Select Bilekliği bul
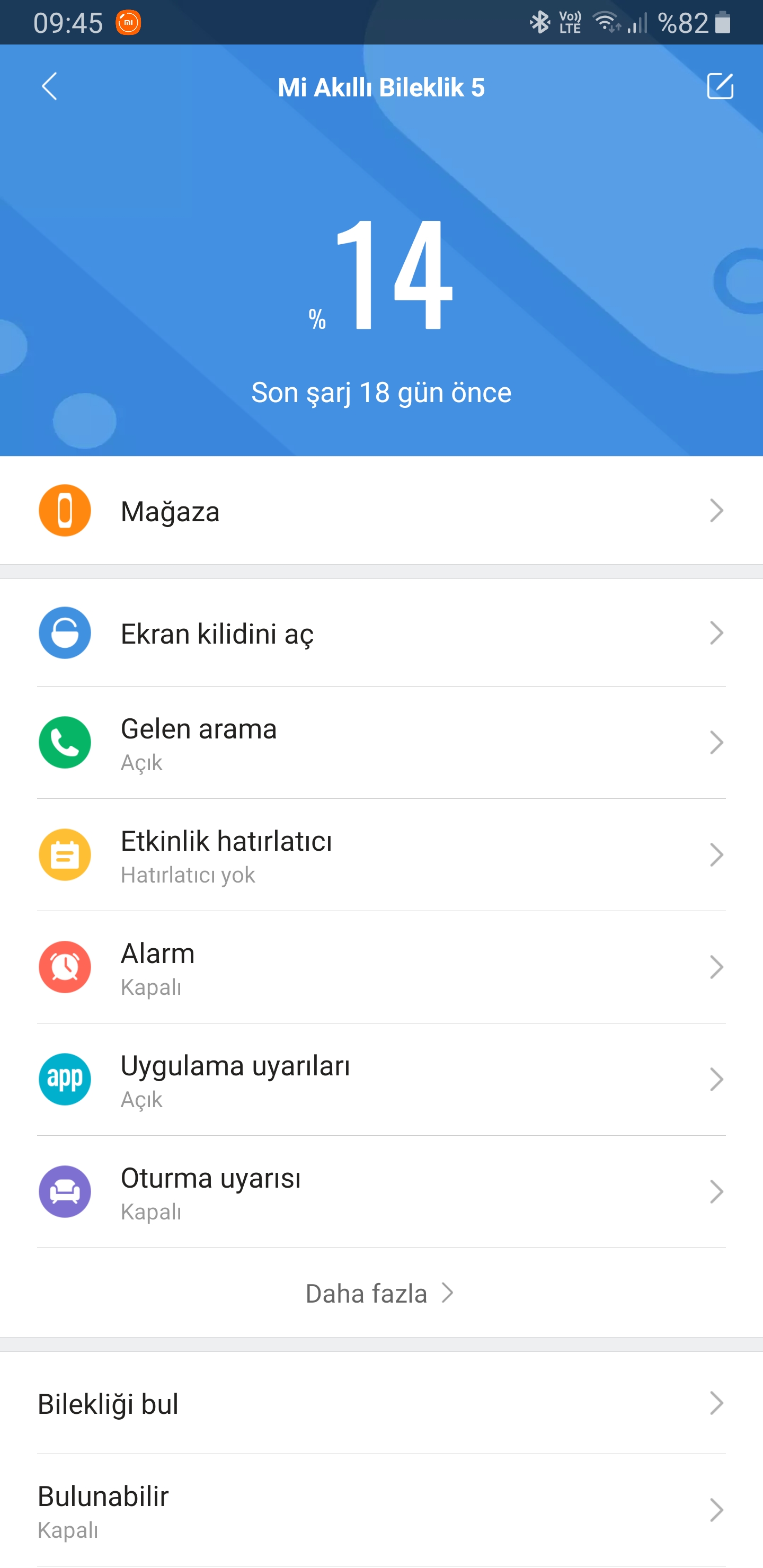Viewport: 763px width, 1568px height. click(381, 1404)
